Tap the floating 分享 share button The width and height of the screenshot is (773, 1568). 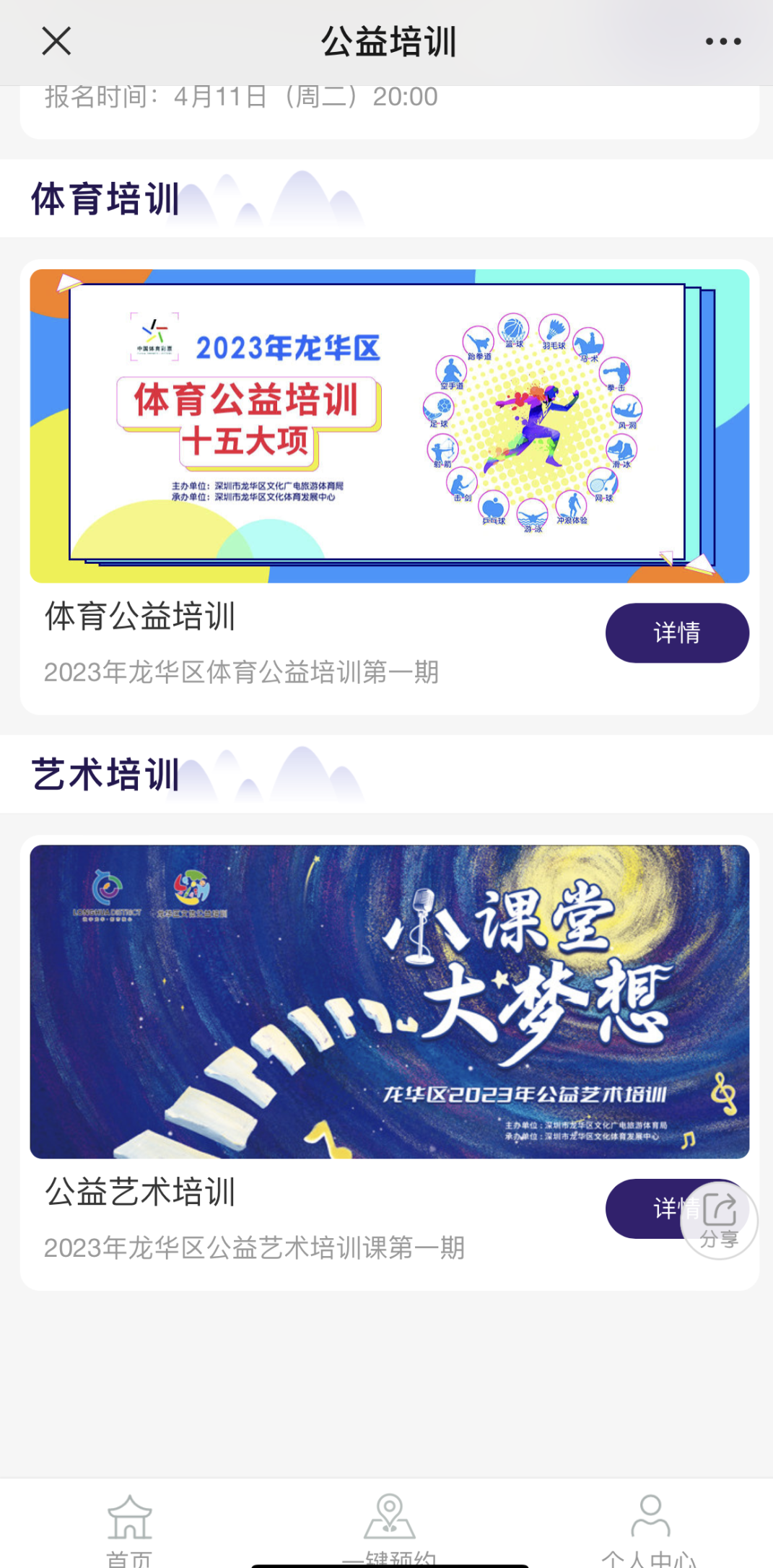click(719, 1220)
